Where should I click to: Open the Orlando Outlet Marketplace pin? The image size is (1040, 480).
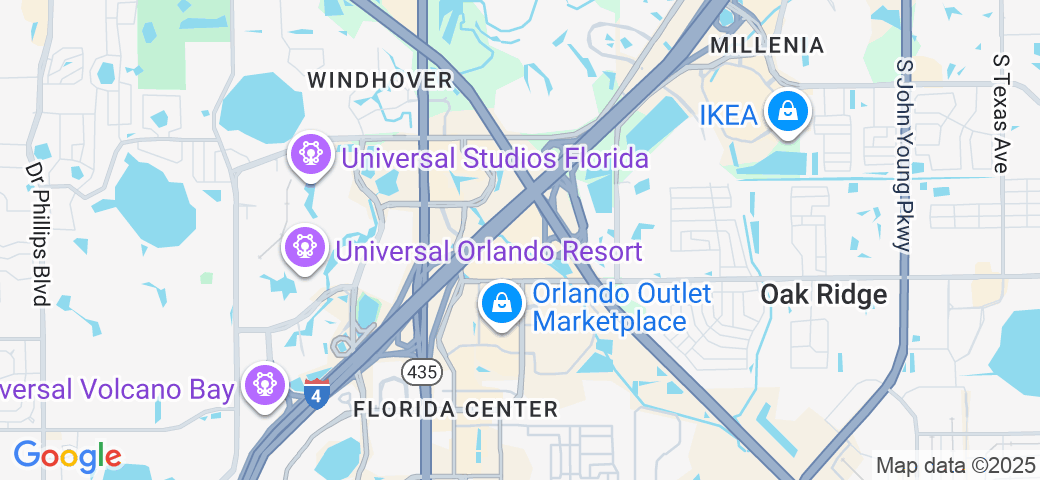[x=502, y=303]
